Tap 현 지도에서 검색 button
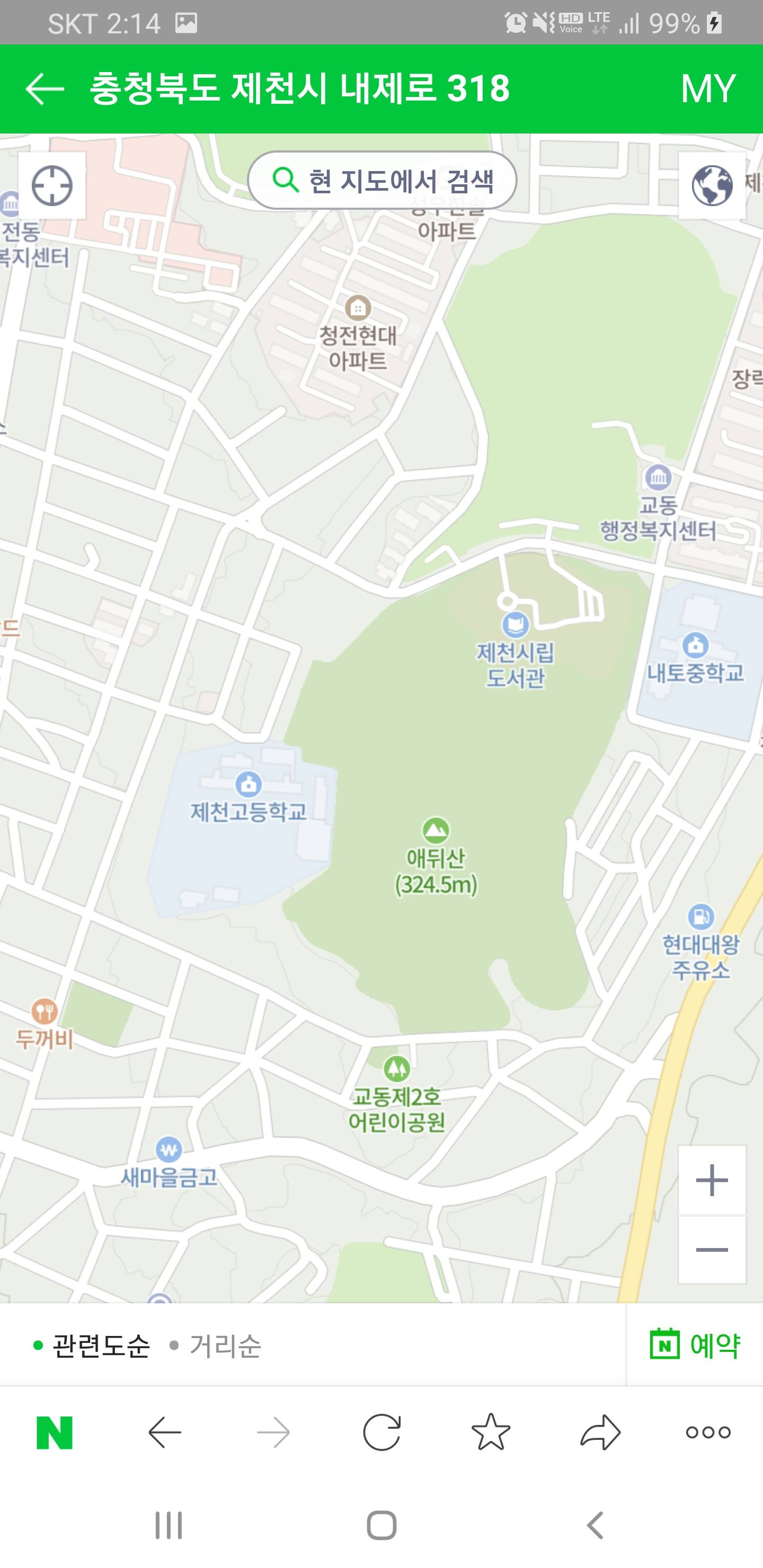 (x=382, y=180)
